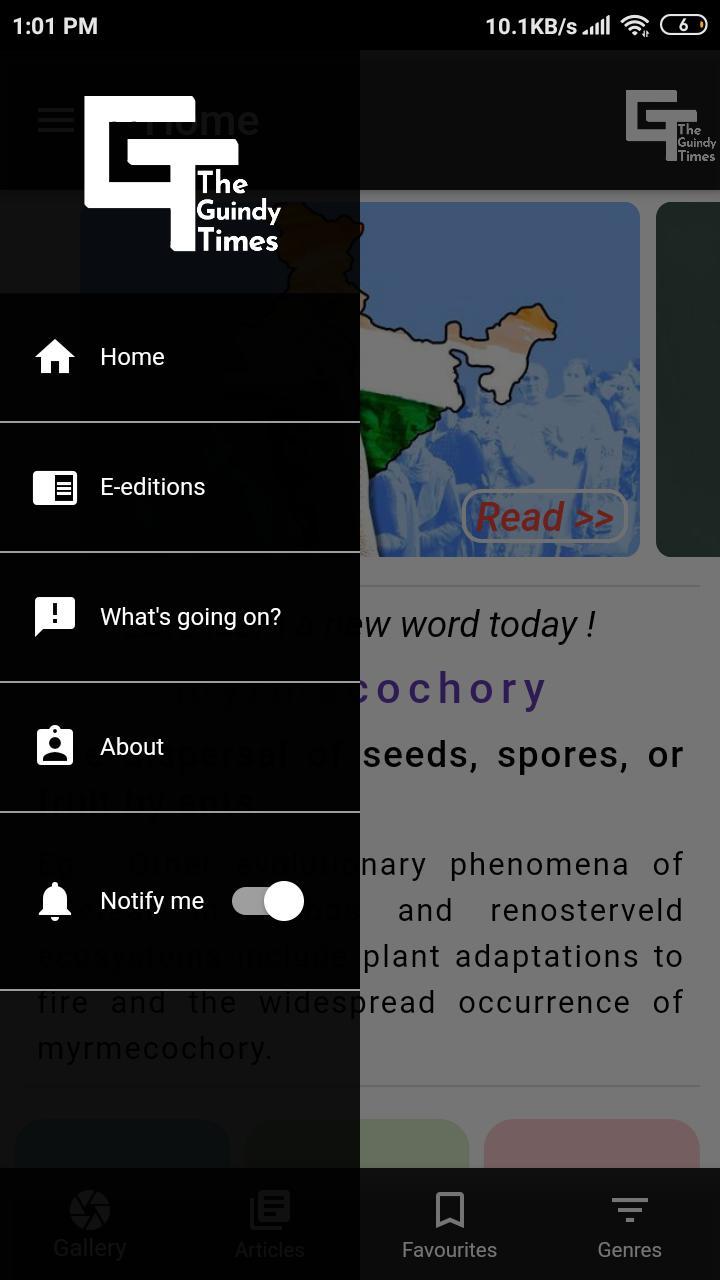Image resolution: width=720 pixels, height=1280 pixels.
Task: Toggle notifications off in the drawer
Action: [268, 901]
